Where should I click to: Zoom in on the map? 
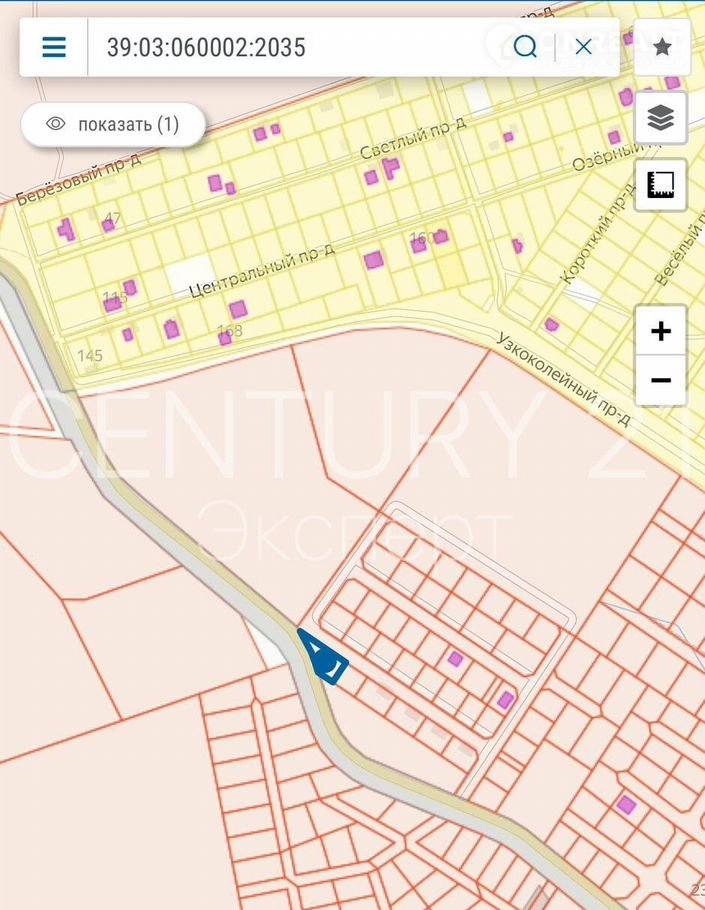coord(661,331)
